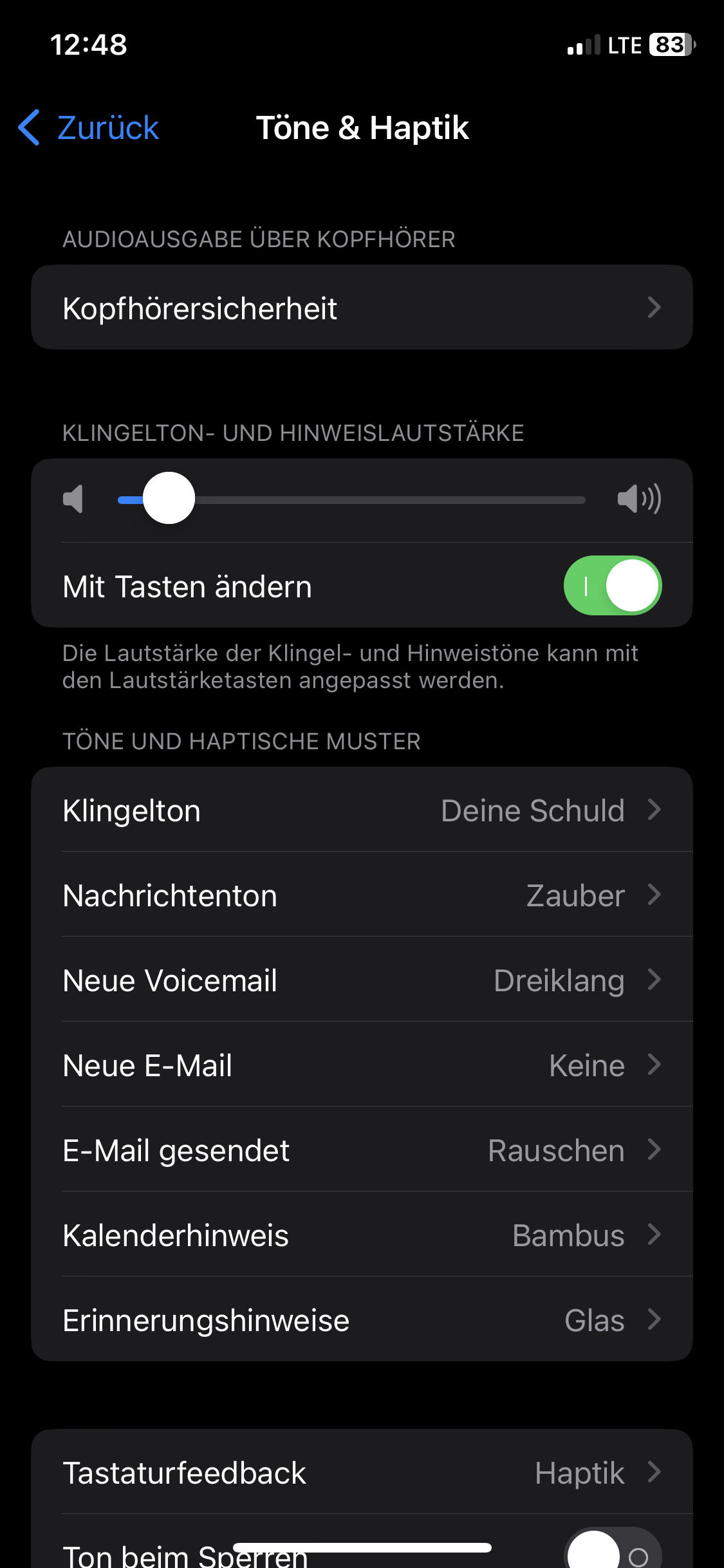724x1568 pixels.
Task: Disable the Mit Tasten ändern switch
Action: click(x=612, y=586)
